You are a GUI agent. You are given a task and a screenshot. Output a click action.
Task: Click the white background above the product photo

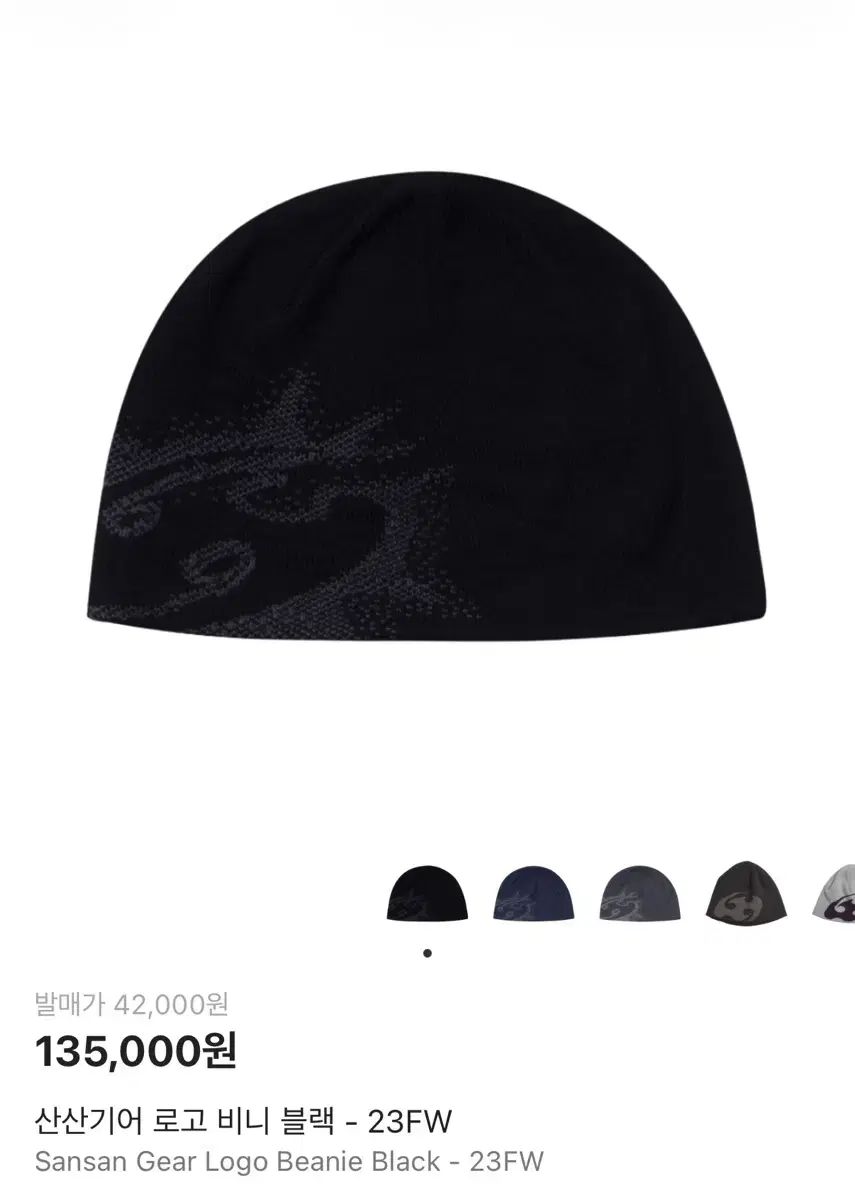[x=427, y=80]
